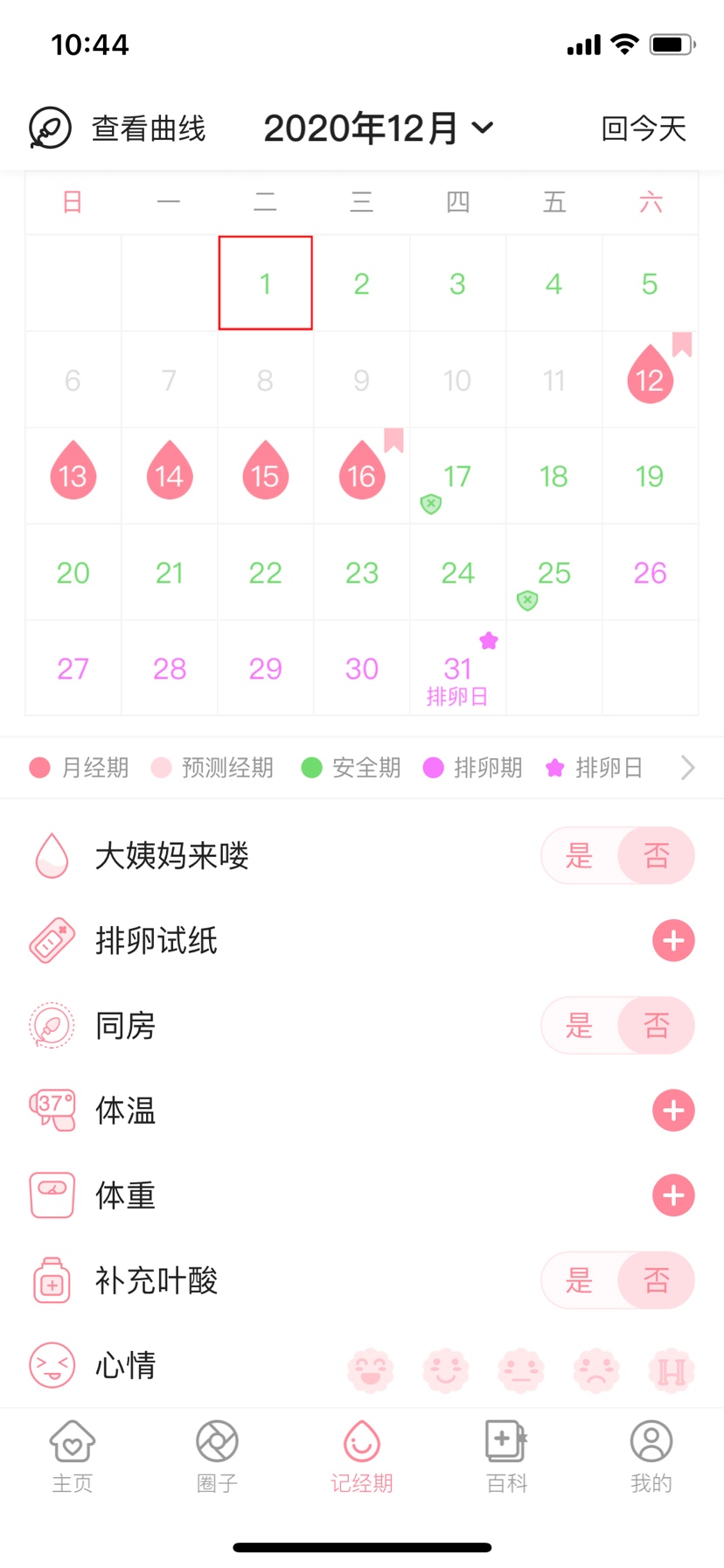
Task: Expand the 2020年12月 month picker
Action: (378, 129)
